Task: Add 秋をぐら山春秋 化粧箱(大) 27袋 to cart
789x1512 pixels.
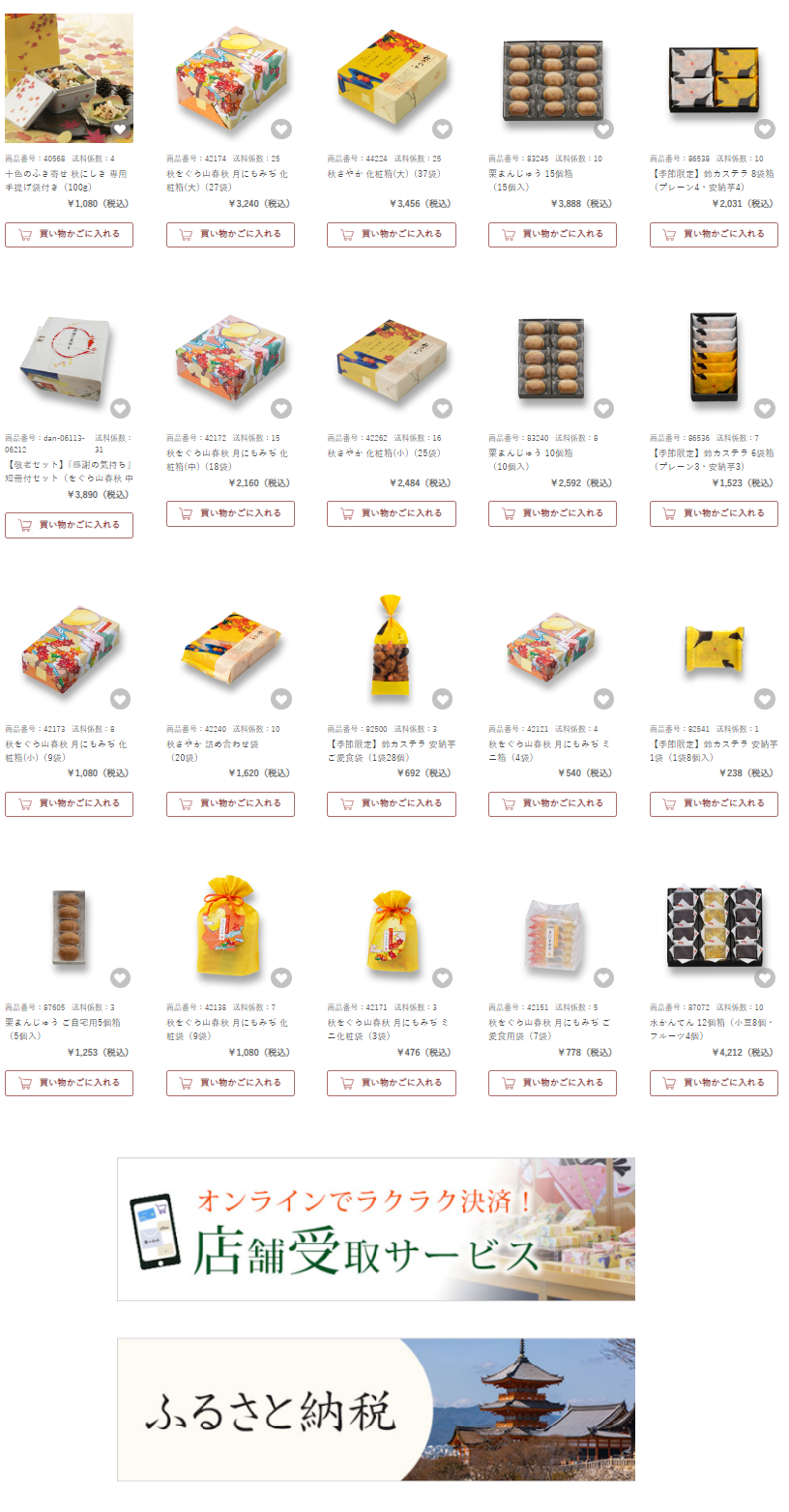Action: click(x=230, y=235)
